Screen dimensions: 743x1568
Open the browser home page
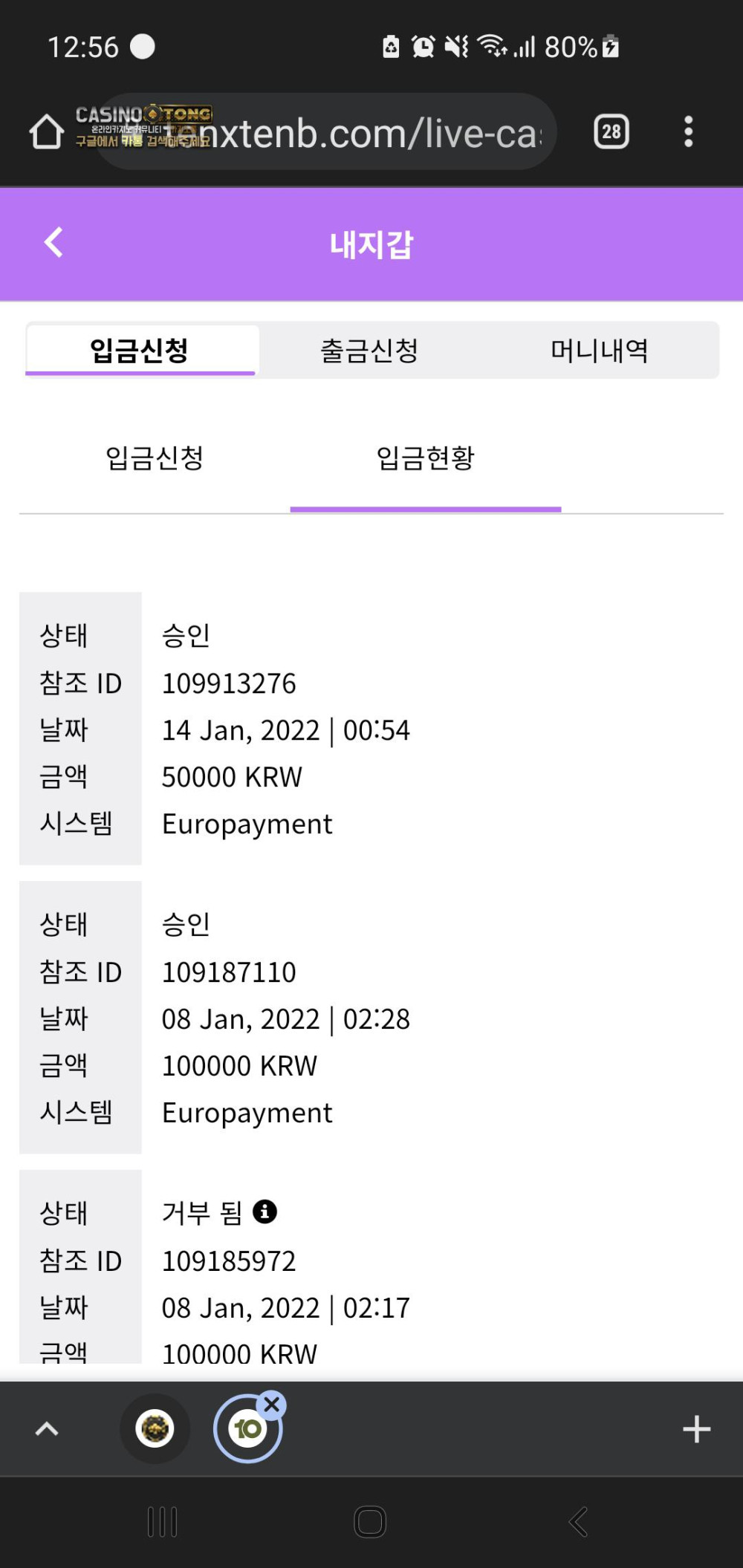47,132
